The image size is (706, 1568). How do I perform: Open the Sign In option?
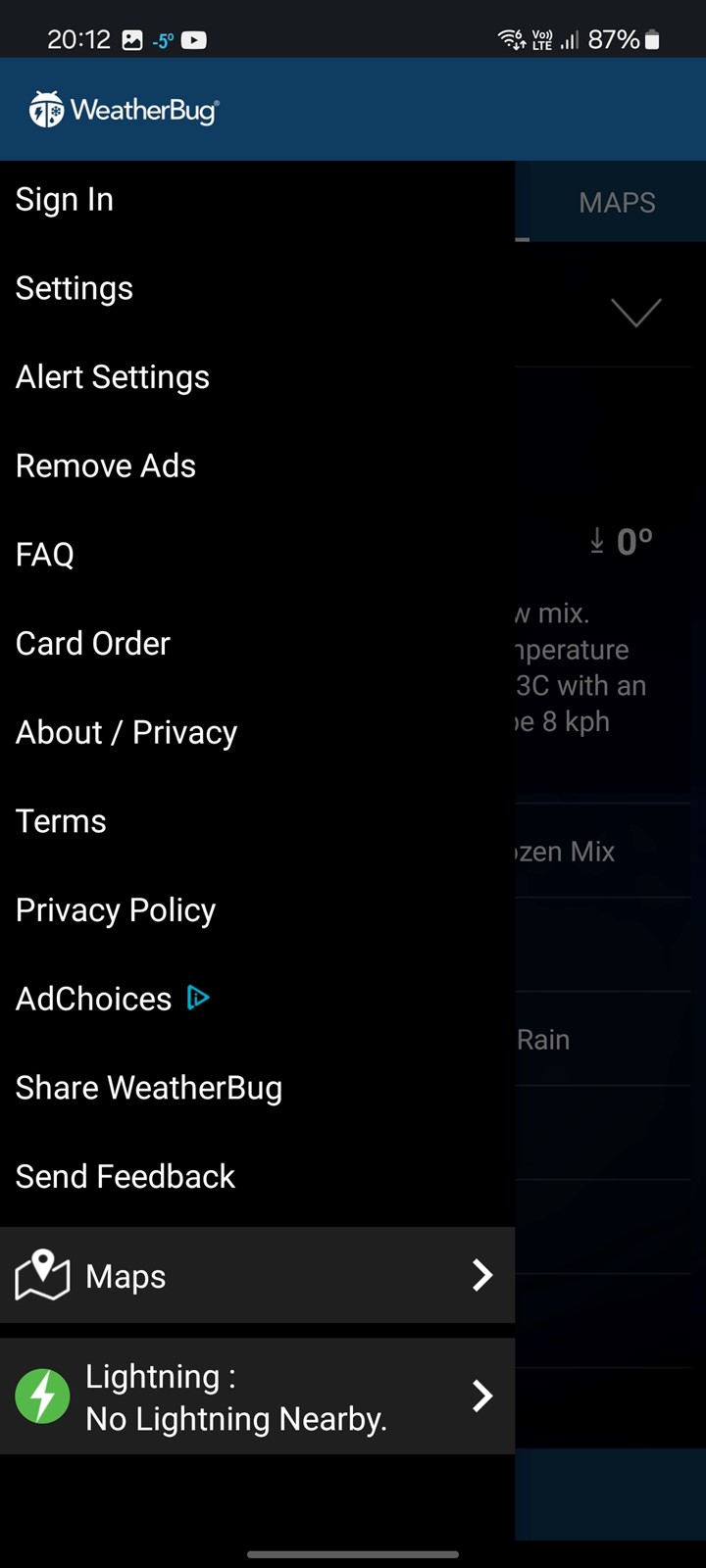(257, 200)
